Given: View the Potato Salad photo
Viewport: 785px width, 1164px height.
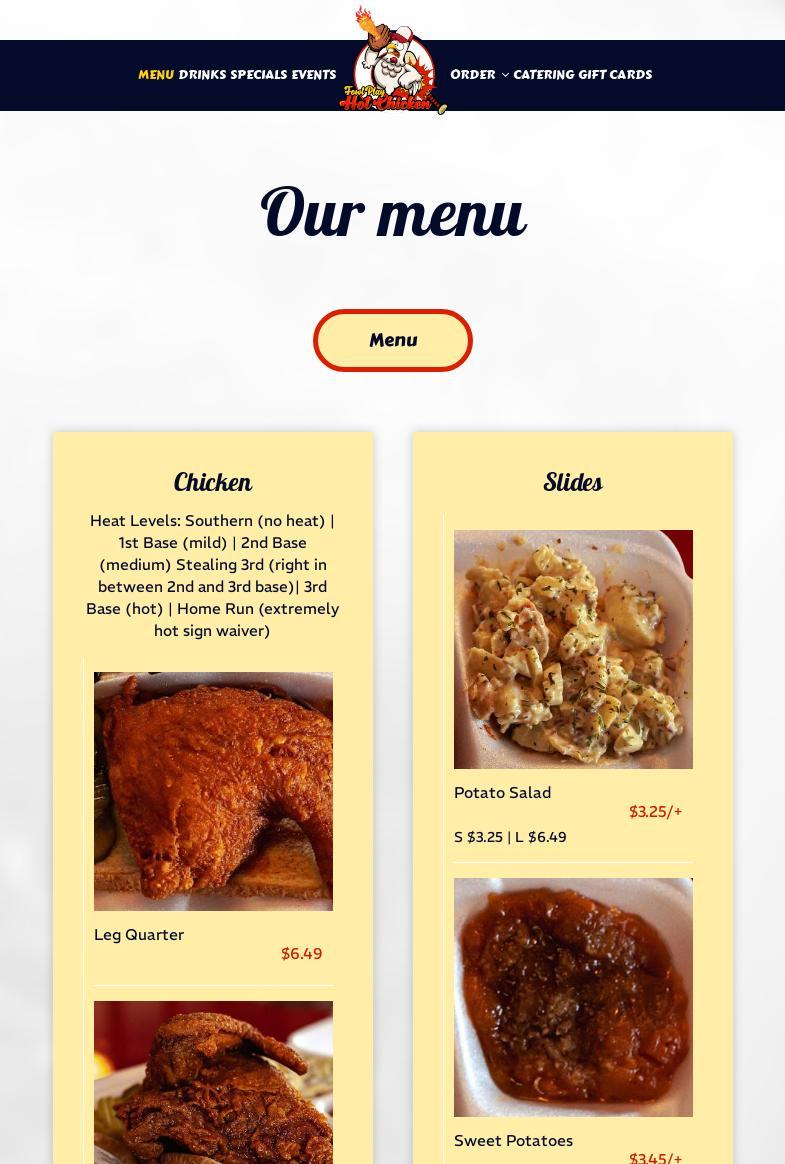Looking at the screenshot, I should coord(573,649).
